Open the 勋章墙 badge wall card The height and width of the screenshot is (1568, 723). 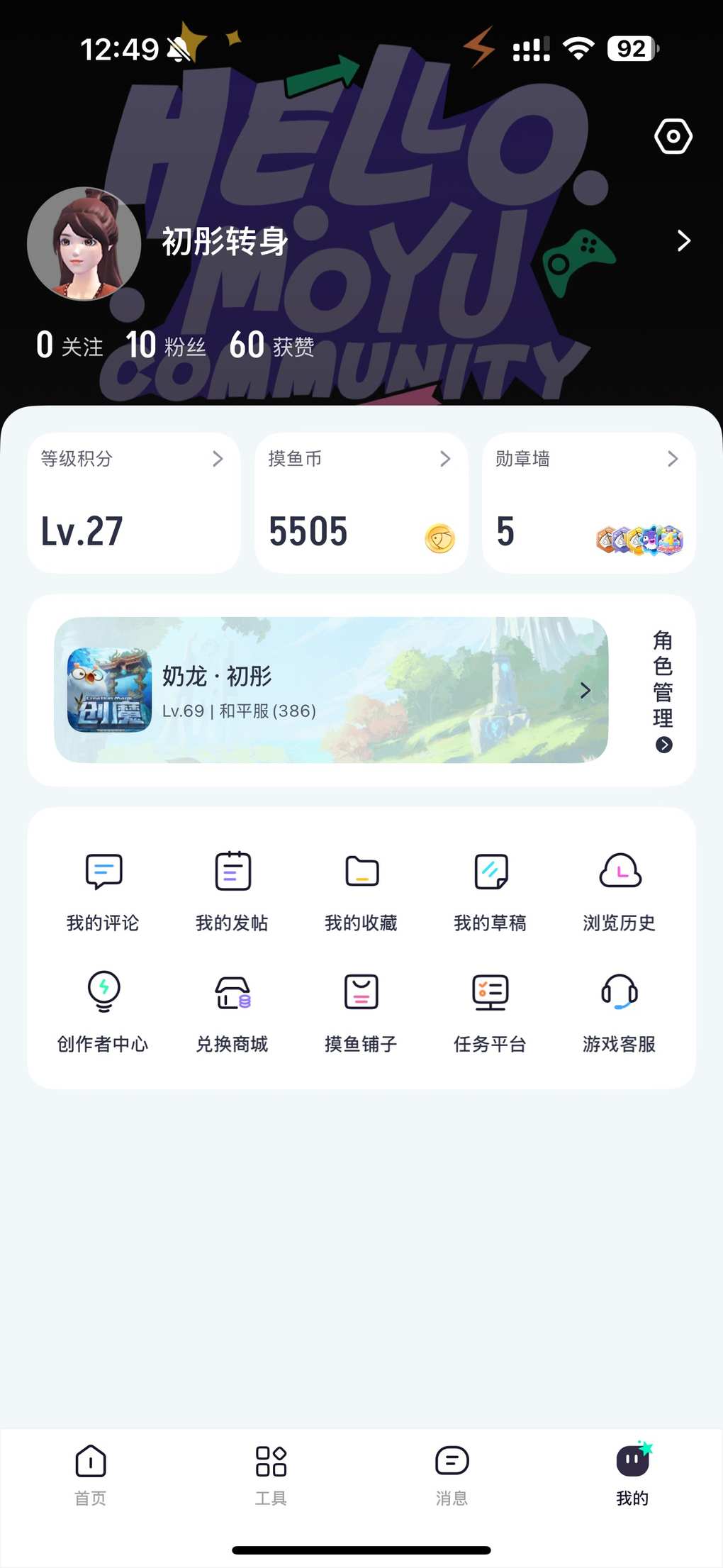[588, 502]
